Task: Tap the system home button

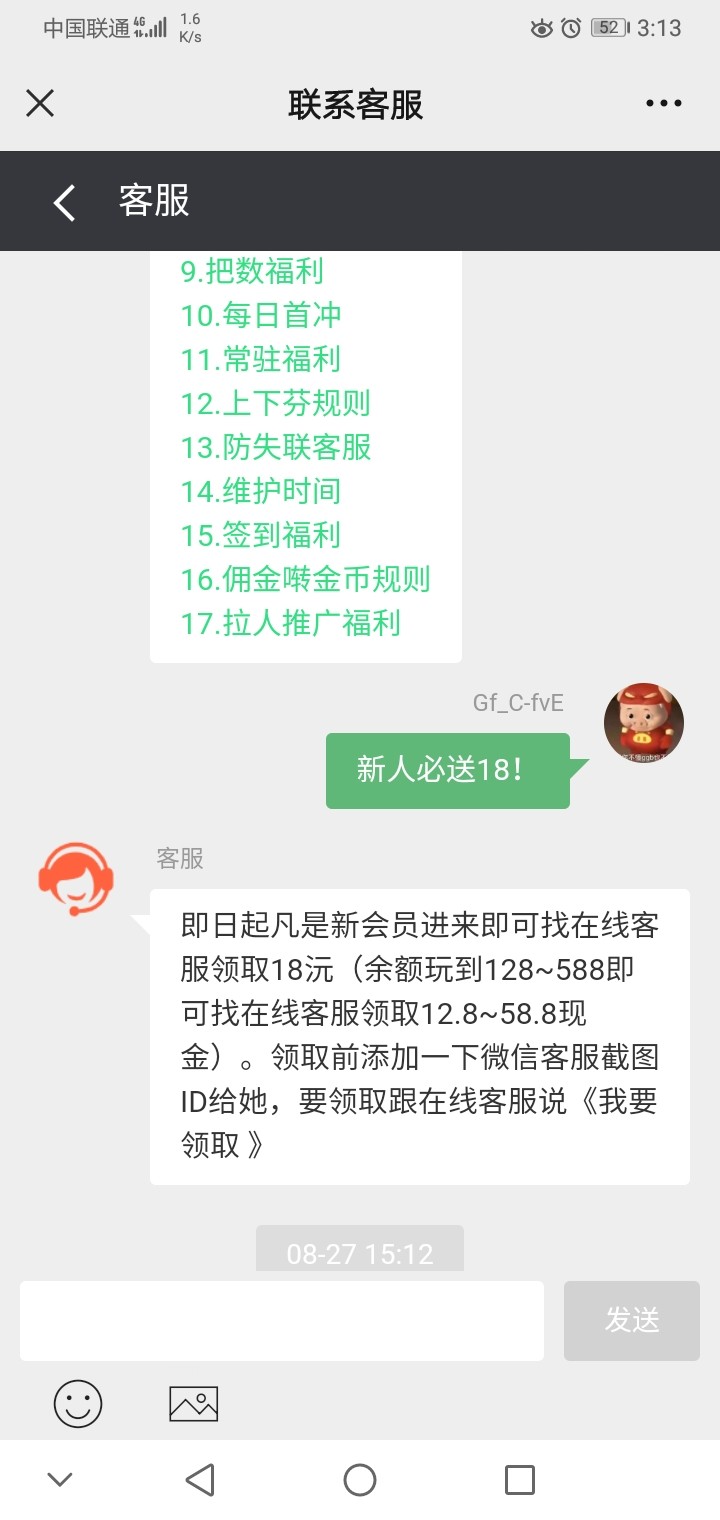Action: pyautogui.click(x=360, y=1480)
